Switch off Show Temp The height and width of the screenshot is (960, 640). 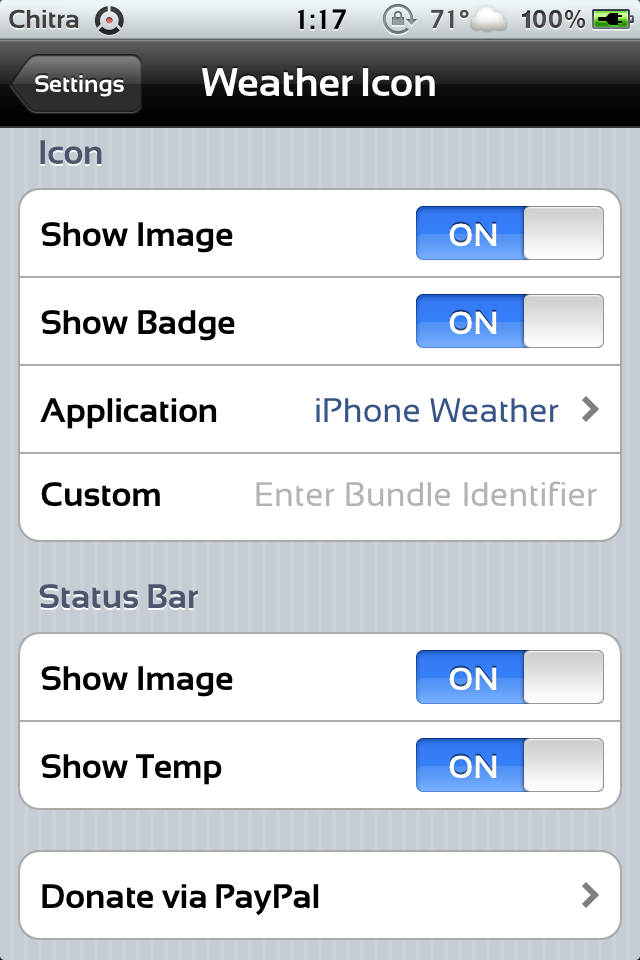(509, 766)
